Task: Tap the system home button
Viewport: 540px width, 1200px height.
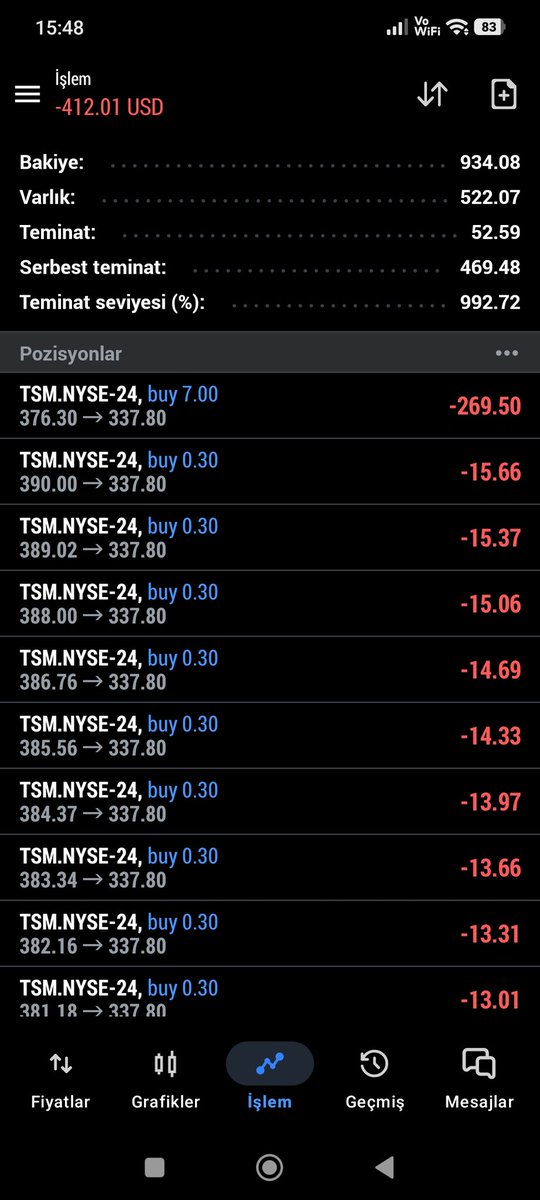Action: (x=269, y=1167)
